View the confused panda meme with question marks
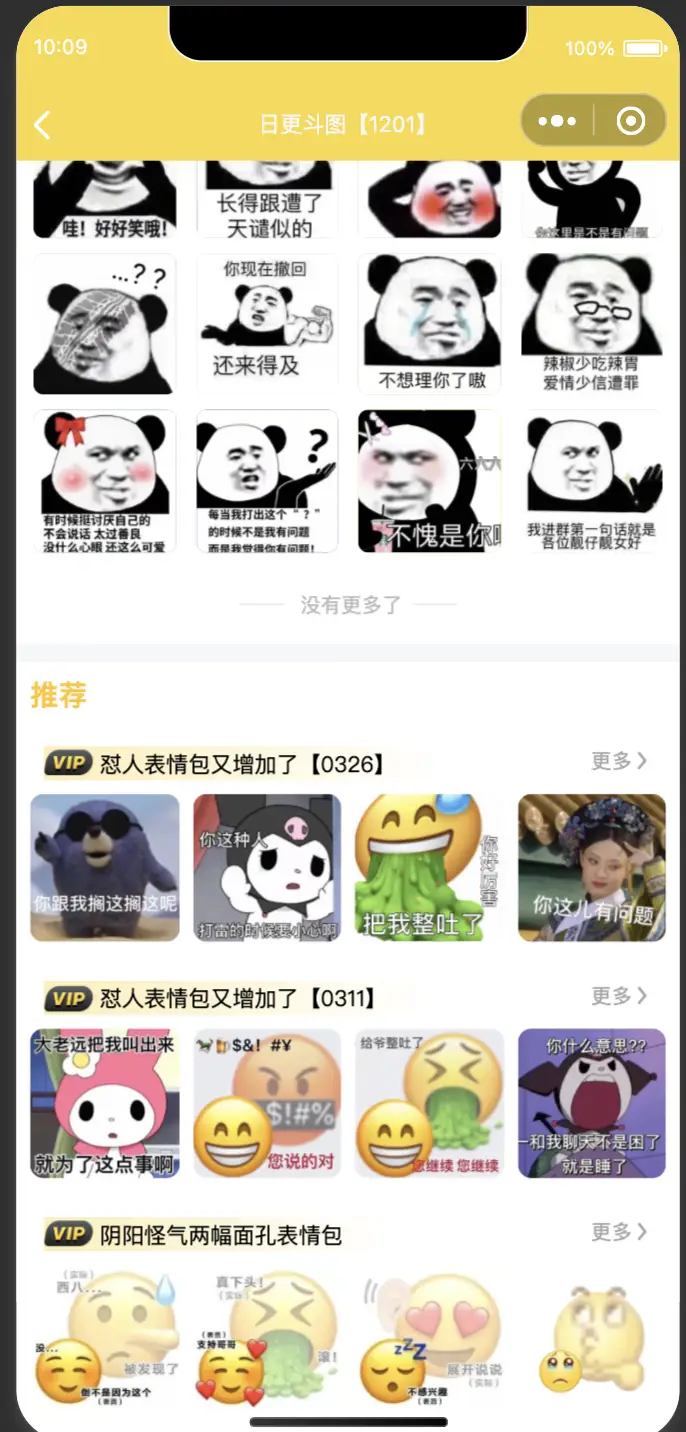 coord(105,323)
